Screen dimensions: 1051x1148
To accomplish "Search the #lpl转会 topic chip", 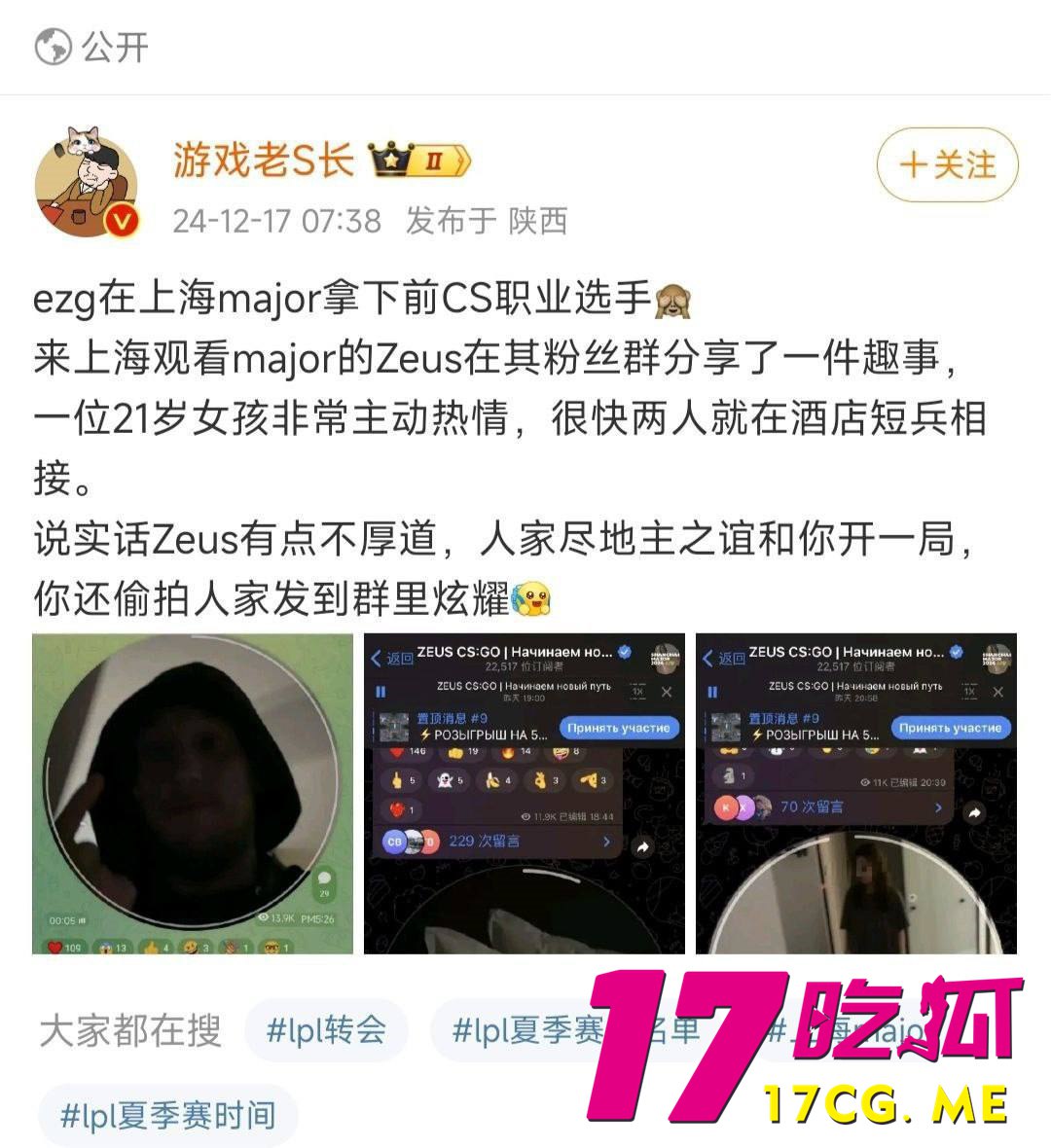I will [326, 1029].
